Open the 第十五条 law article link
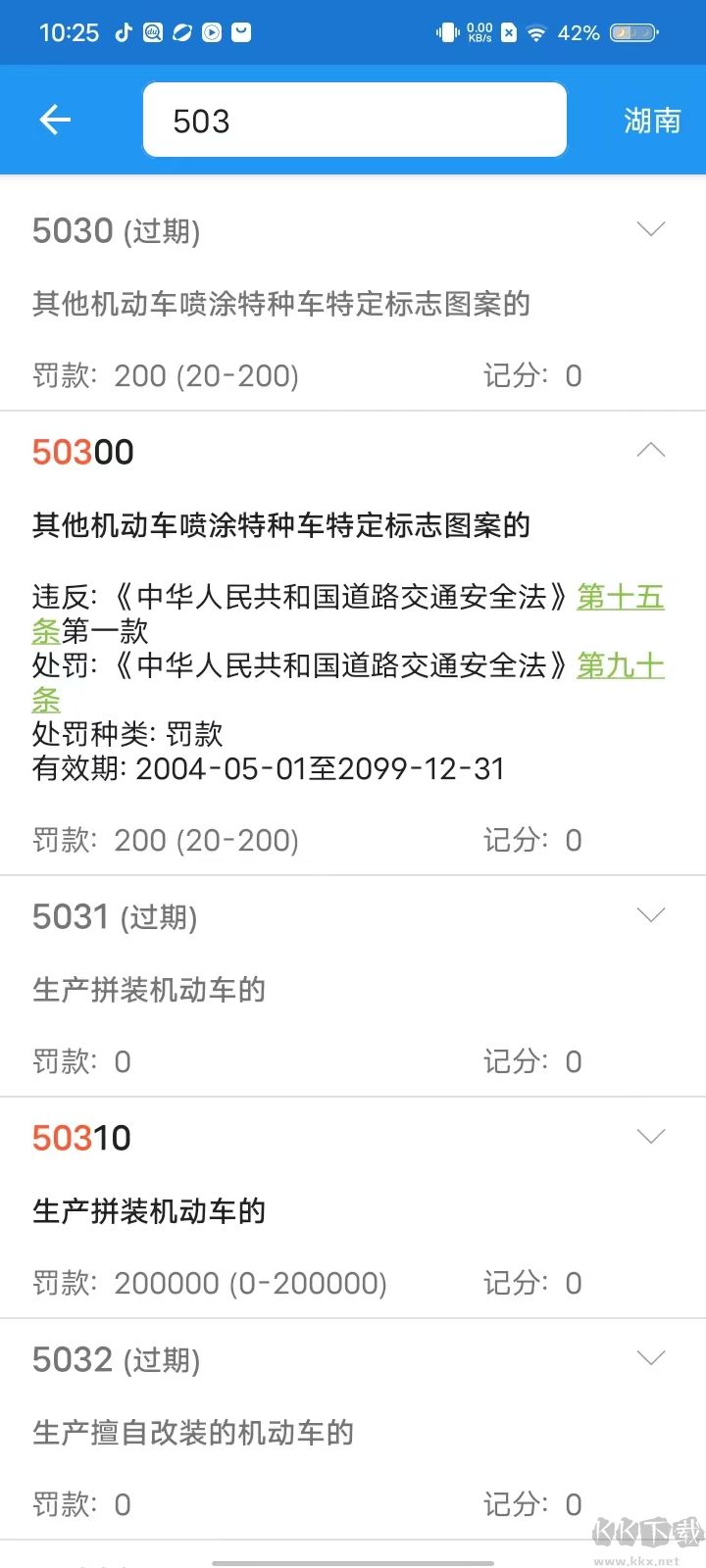The height and width of the screenshot is (1568, 706). 620,598
